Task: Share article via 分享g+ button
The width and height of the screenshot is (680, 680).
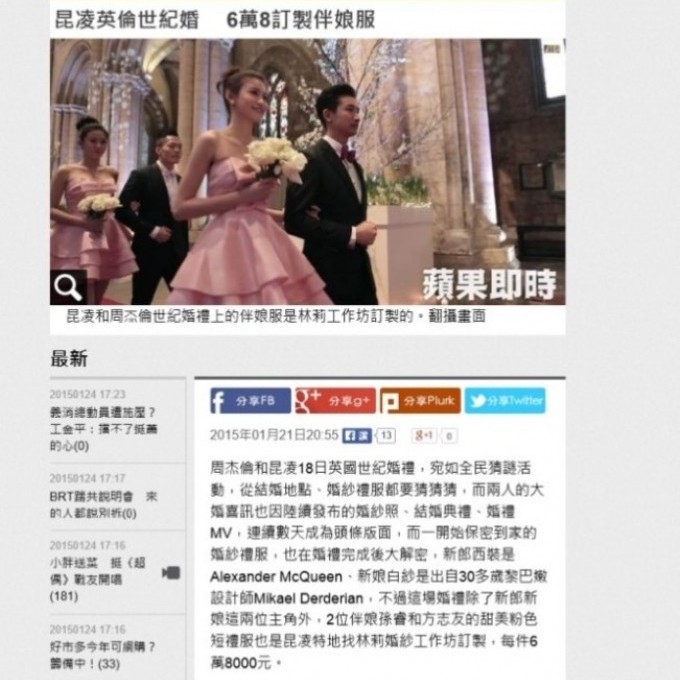Action: 335,401
